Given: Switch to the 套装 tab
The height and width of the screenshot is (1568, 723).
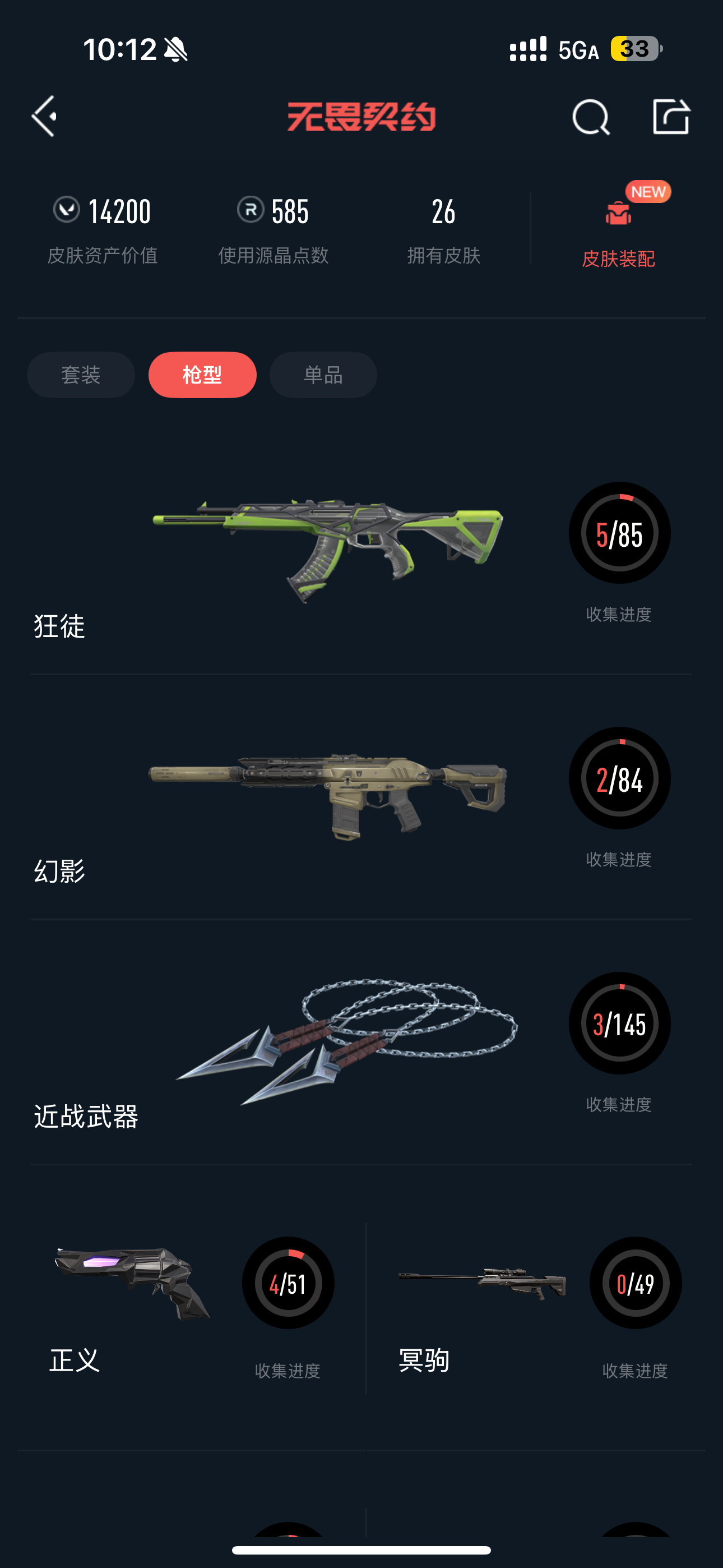Looking at the screenshot, I should pyautogui.click(x=81, y=375).
